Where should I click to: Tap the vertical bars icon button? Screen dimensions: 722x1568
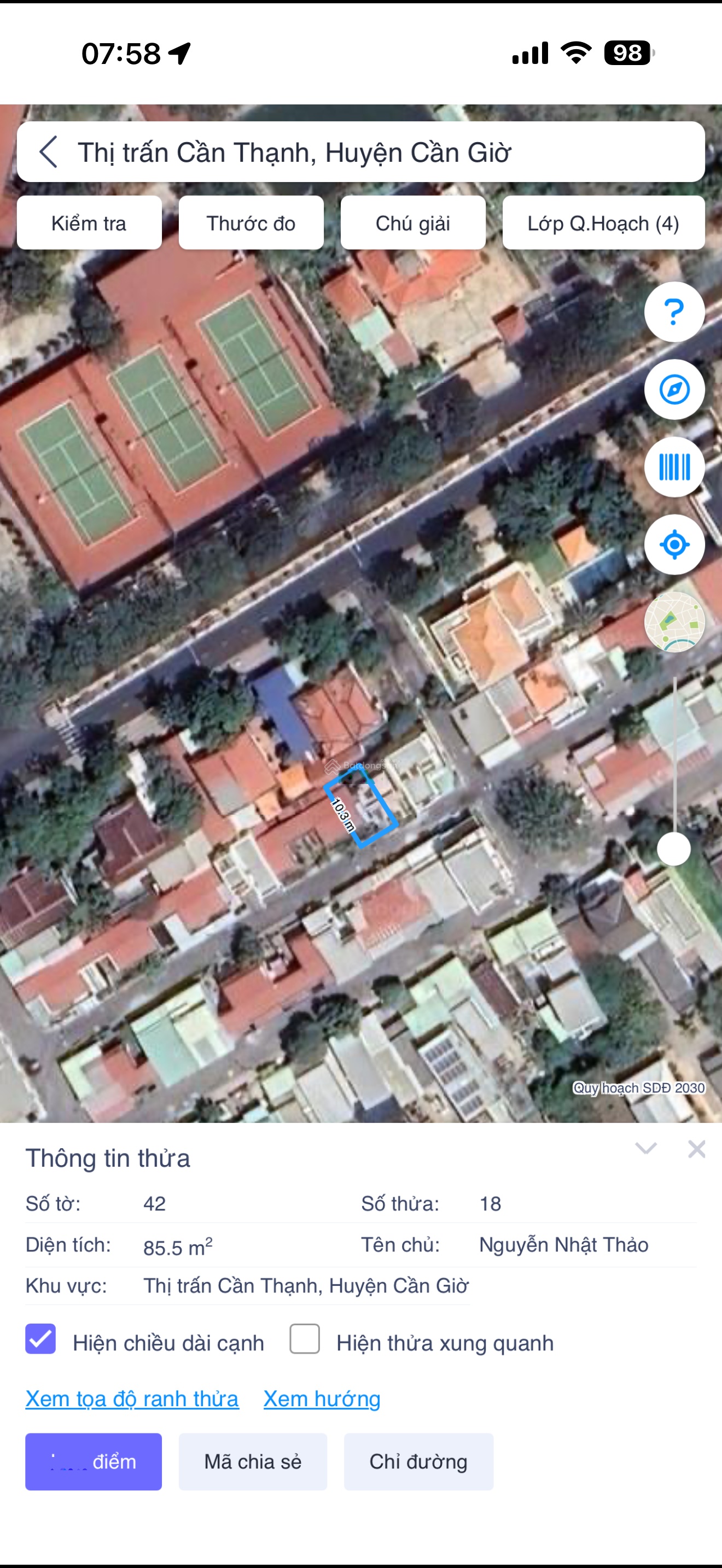(674, 467)
